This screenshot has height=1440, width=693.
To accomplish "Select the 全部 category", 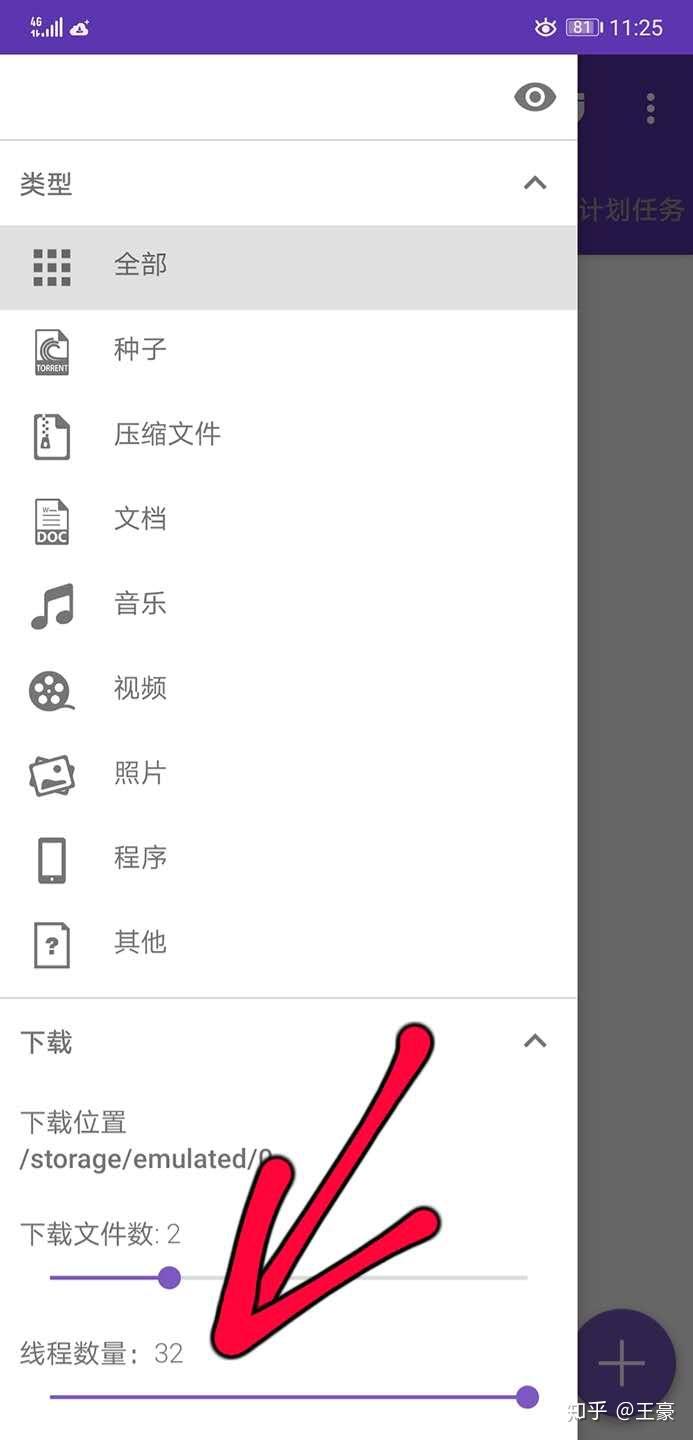I will pos(288,266).
